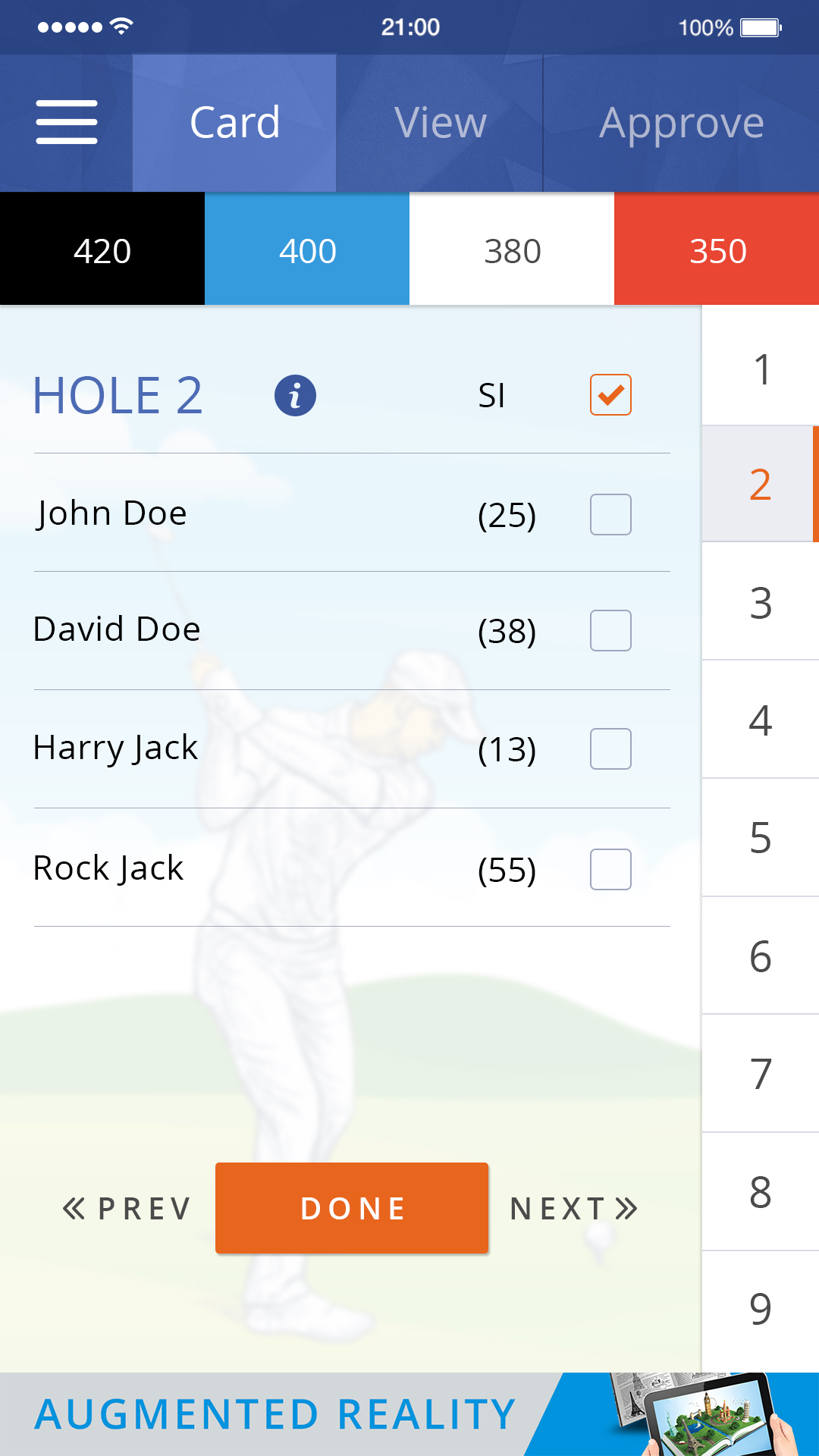The image size is (819, 1456).
Task: Jump to hole 9 in the sidebar
Action: coord(759,1308)
